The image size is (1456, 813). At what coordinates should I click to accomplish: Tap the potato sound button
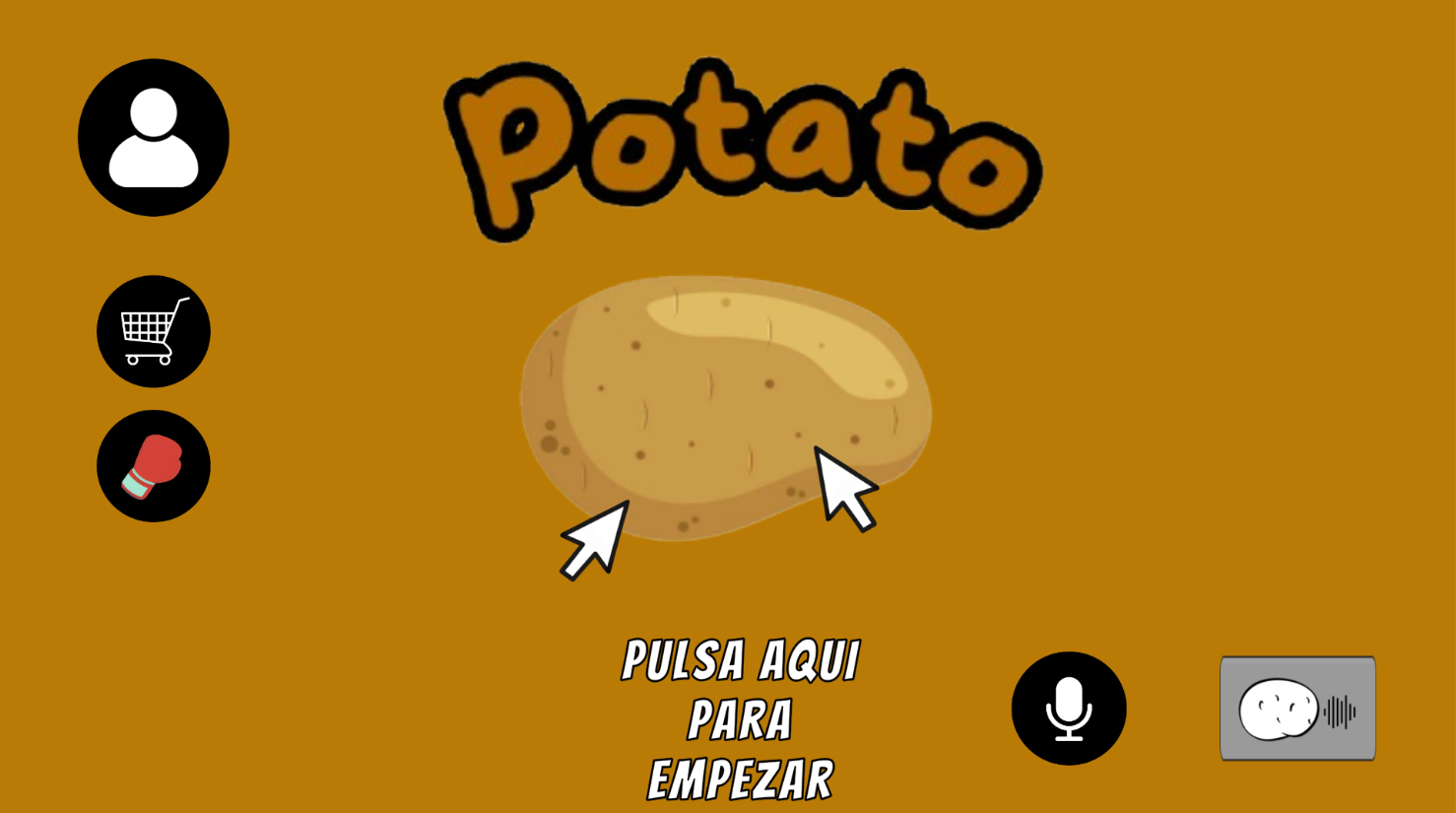(1297, 709)
